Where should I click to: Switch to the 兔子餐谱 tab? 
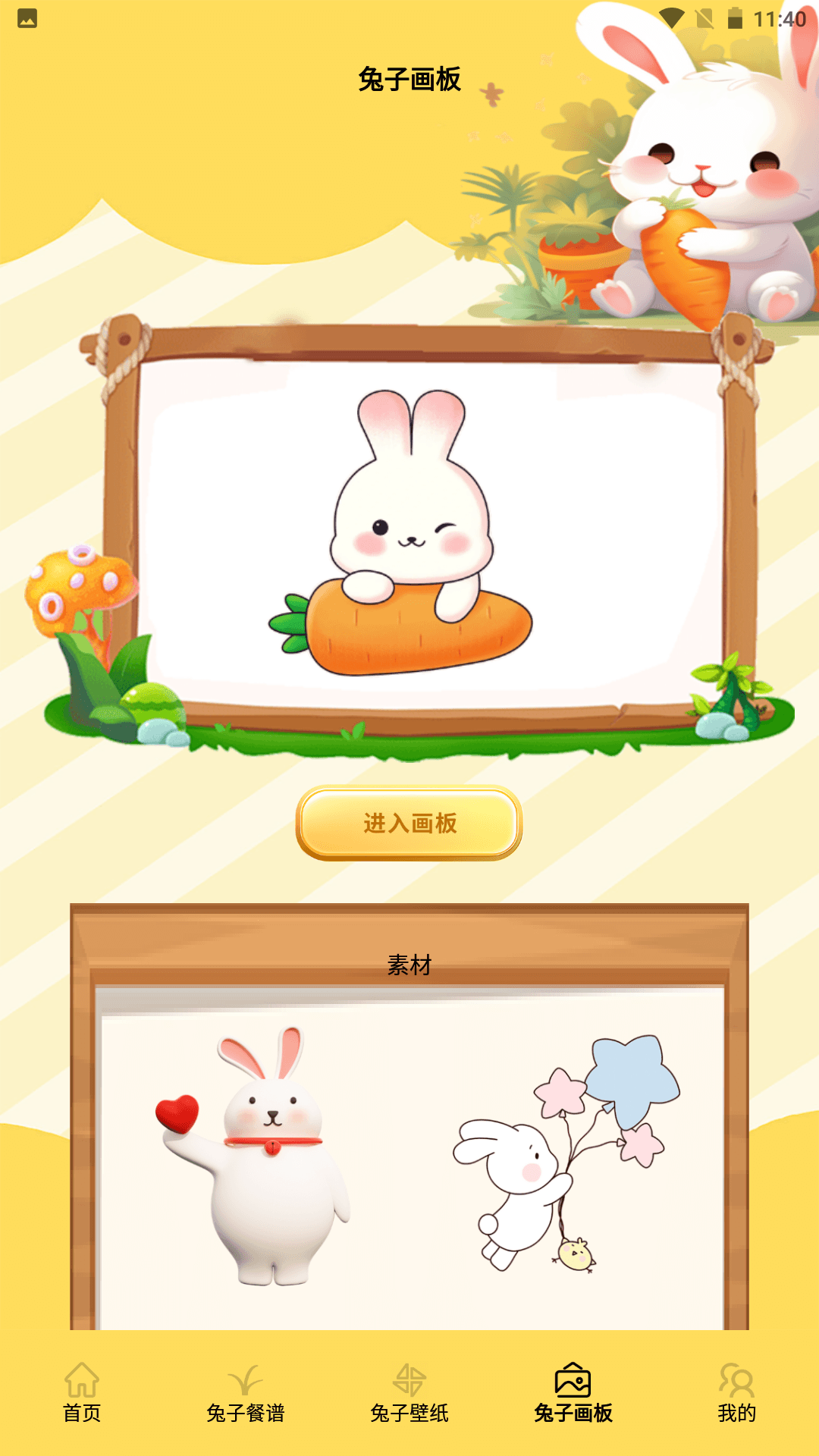pos(245,1393)
